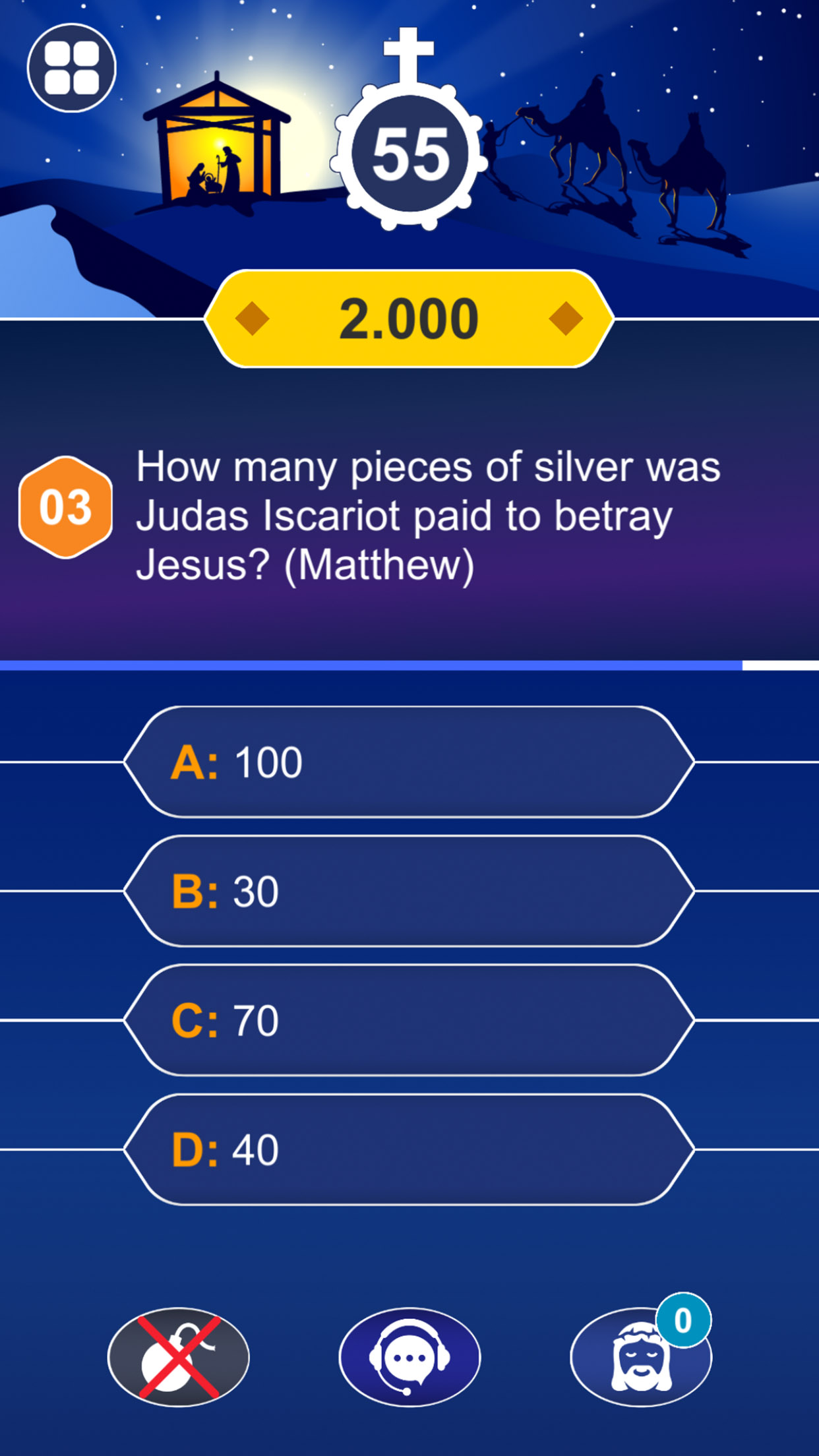The height and width of the screenshot is (1456, 819).
Task: Pick answer C: 70
Action: coord(409,1021)
